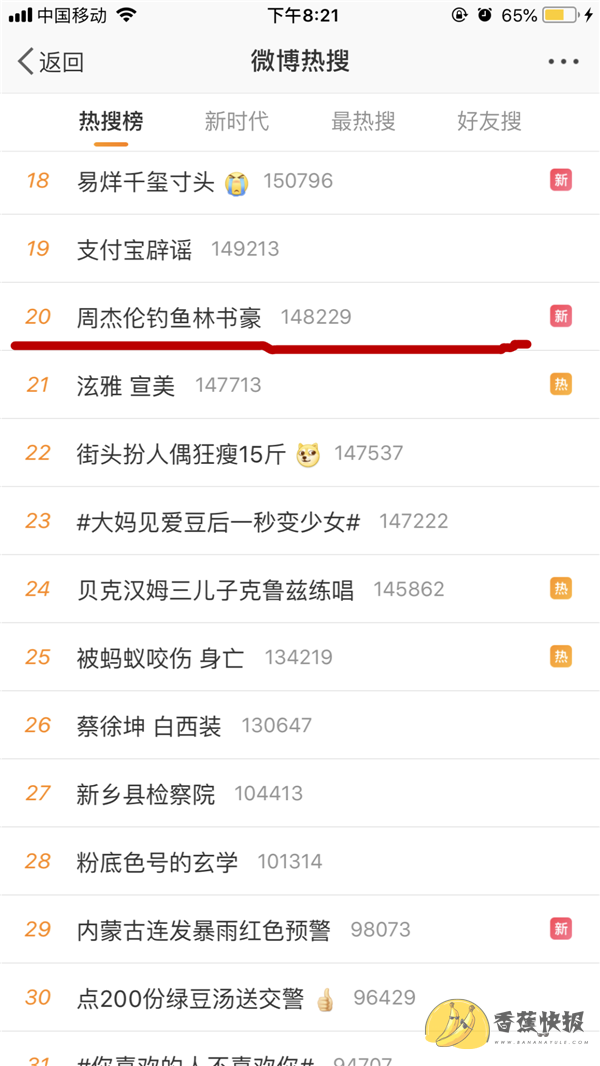600x1066 pixels.
Task: Open trending topic 周杰伦钓鱼林书豪
Action: pos(300,317)
